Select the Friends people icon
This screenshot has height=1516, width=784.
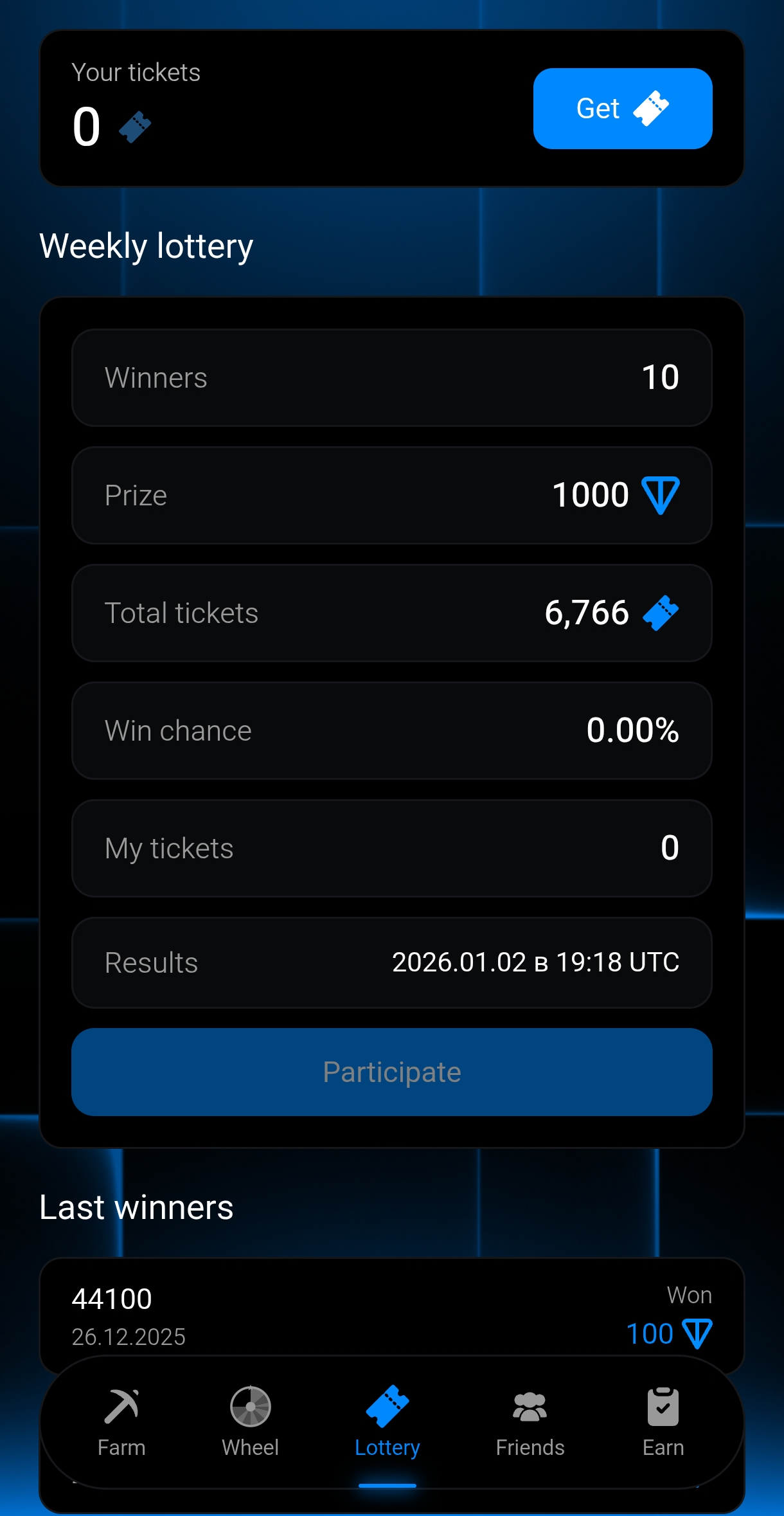point(530,1407)
